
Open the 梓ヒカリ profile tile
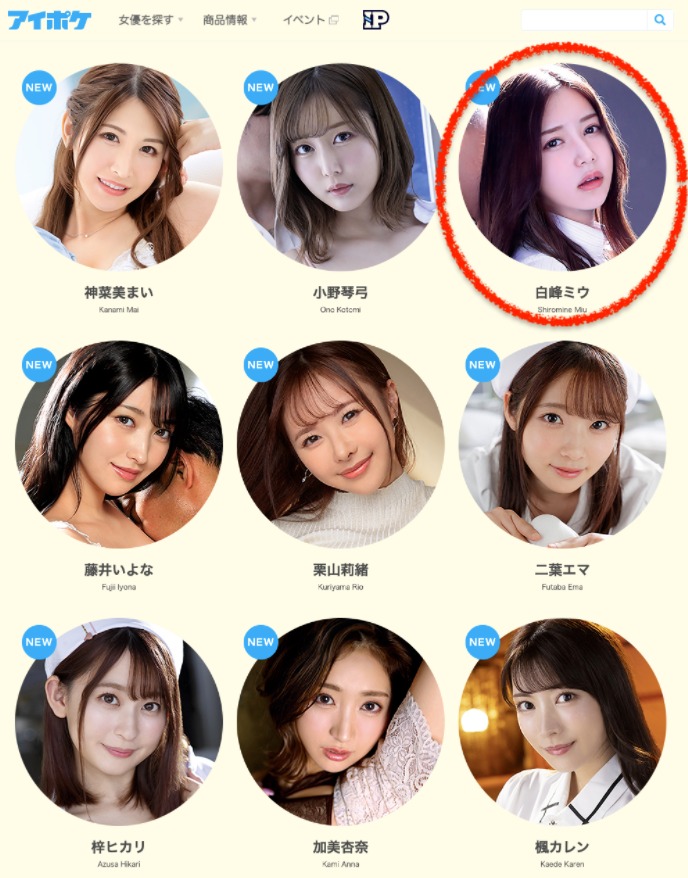coord(119,722)
